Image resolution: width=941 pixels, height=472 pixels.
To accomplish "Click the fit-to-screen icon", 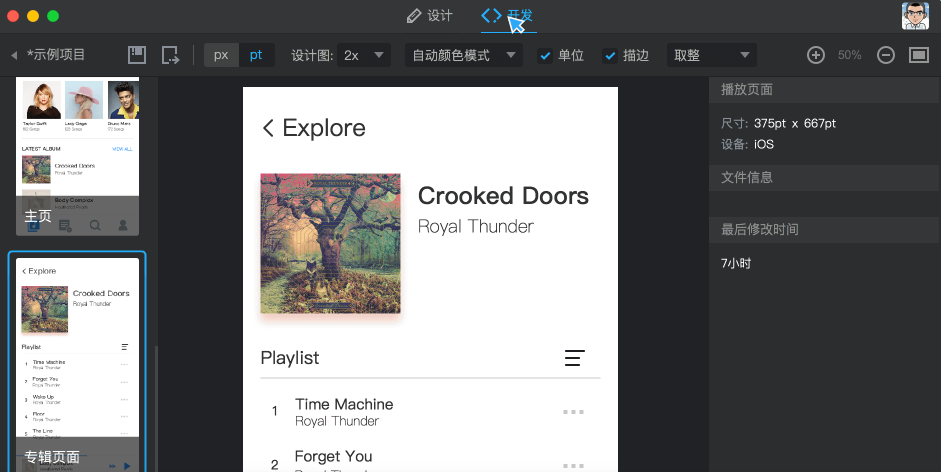I will pyautogui.click(x=919, y=55).
